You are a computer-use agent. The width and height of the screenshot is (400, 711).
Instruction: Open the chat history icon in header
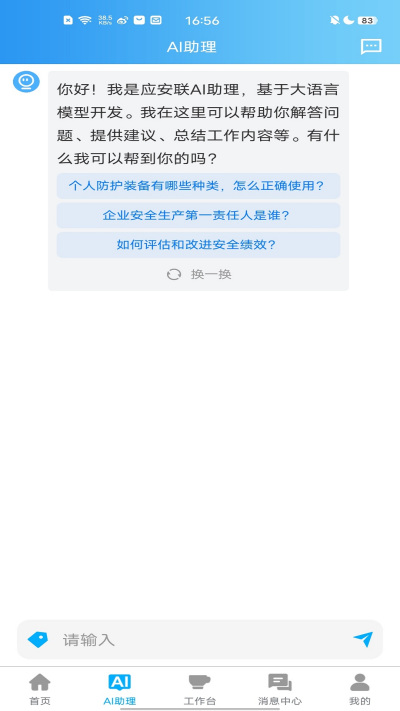[x=371, y=47]
